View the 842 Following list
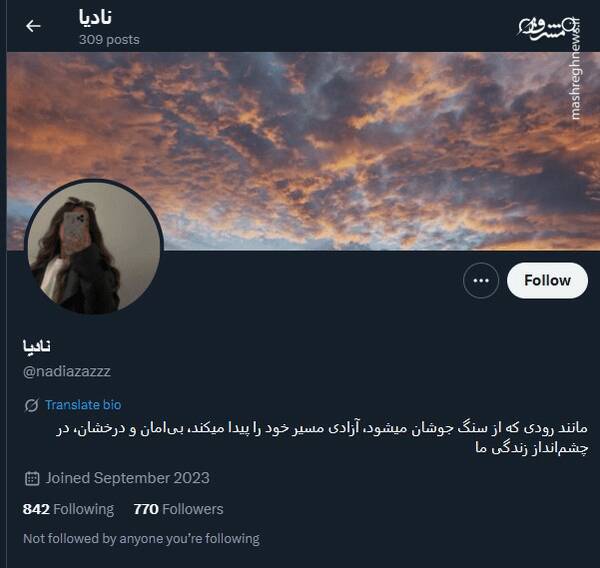 (x=68, y=509)
